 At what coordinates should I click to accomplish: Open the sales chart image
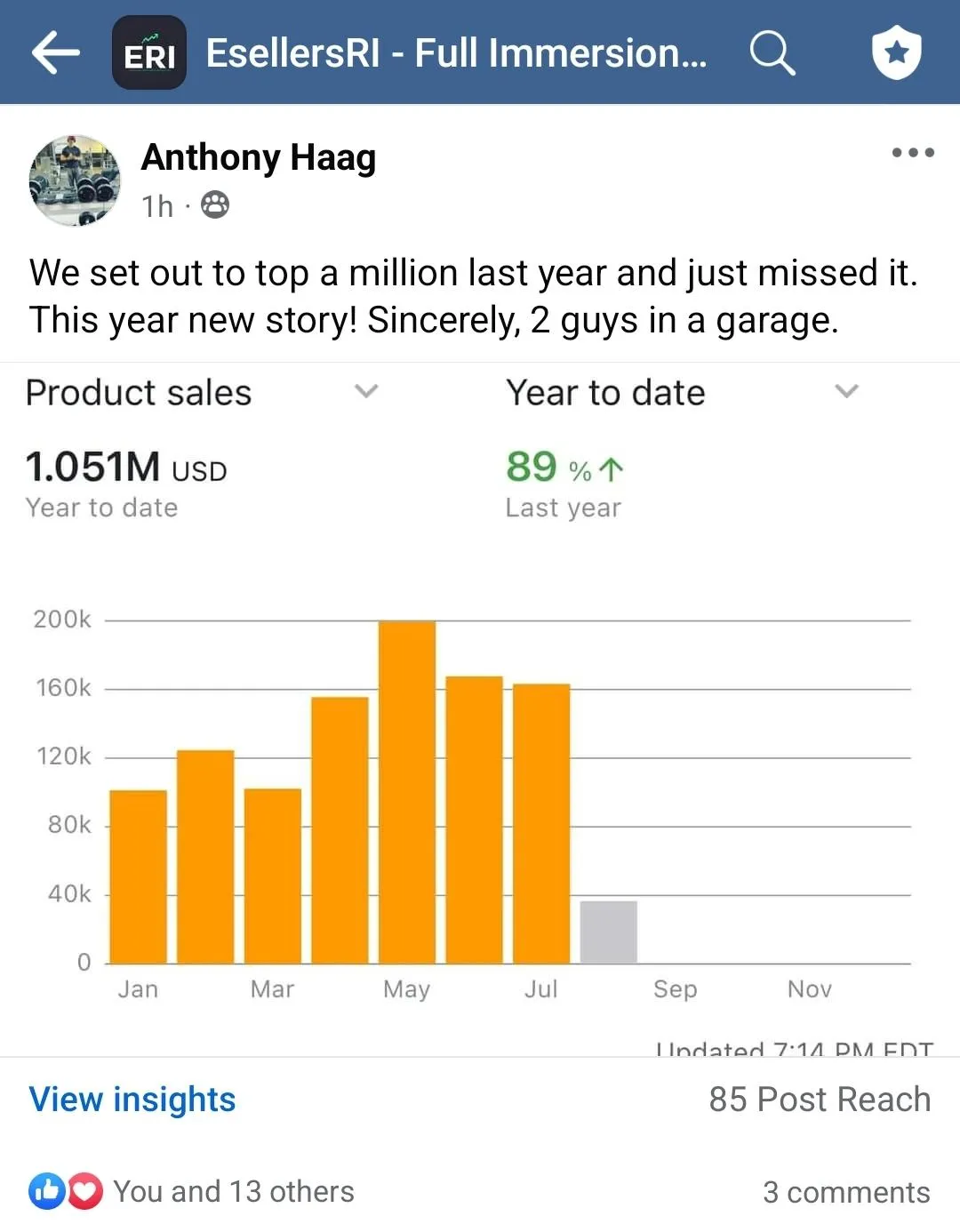pyautogui.click(x=480, y=711)
